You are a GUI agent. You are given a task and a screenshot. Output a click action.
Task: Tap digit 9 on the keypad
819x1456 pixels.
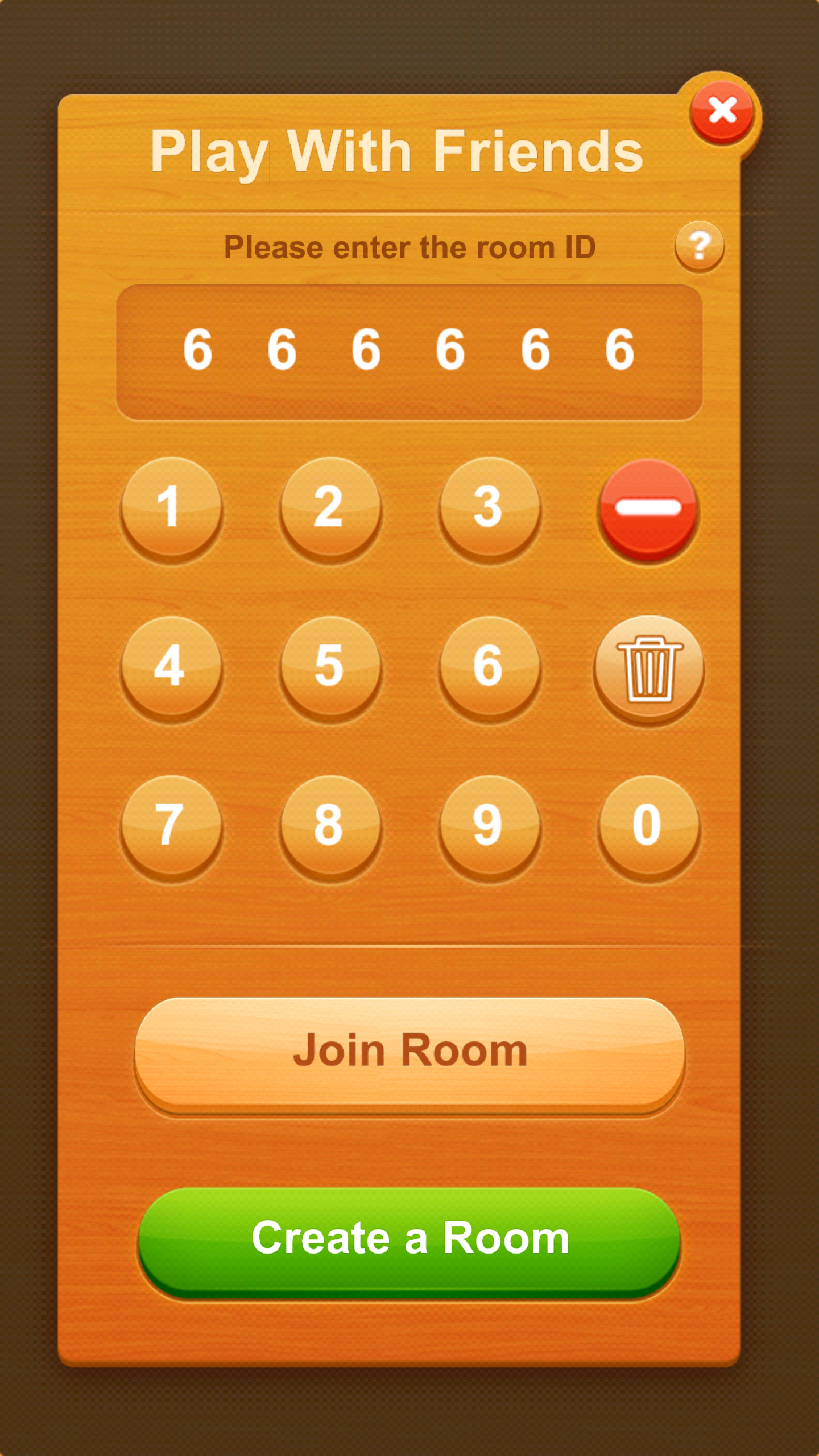pos(489,826)
